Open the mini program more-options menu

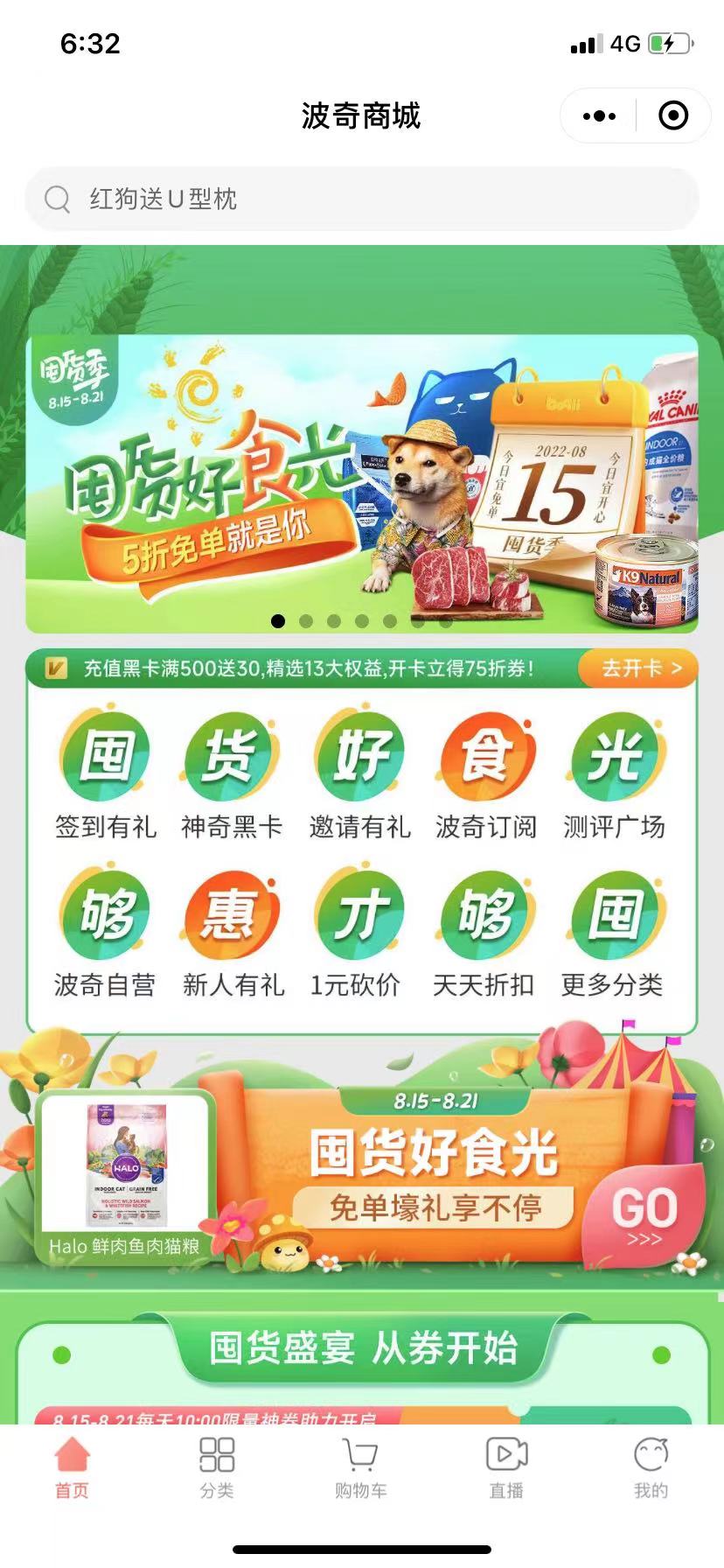pyautogui.click(x=599, y=115)
